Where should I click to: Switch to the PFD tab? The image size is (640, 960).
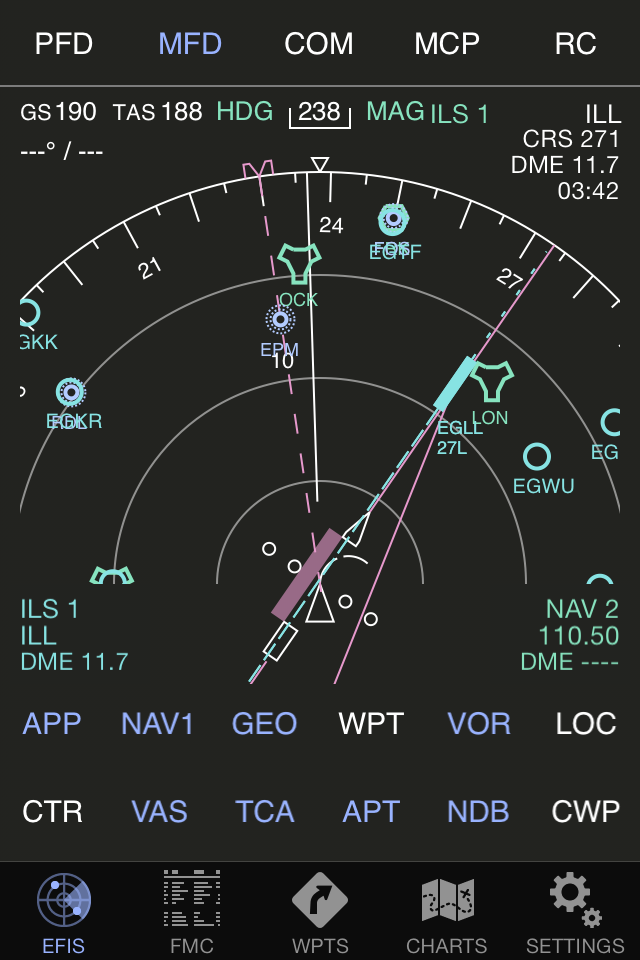pos(64,44)
